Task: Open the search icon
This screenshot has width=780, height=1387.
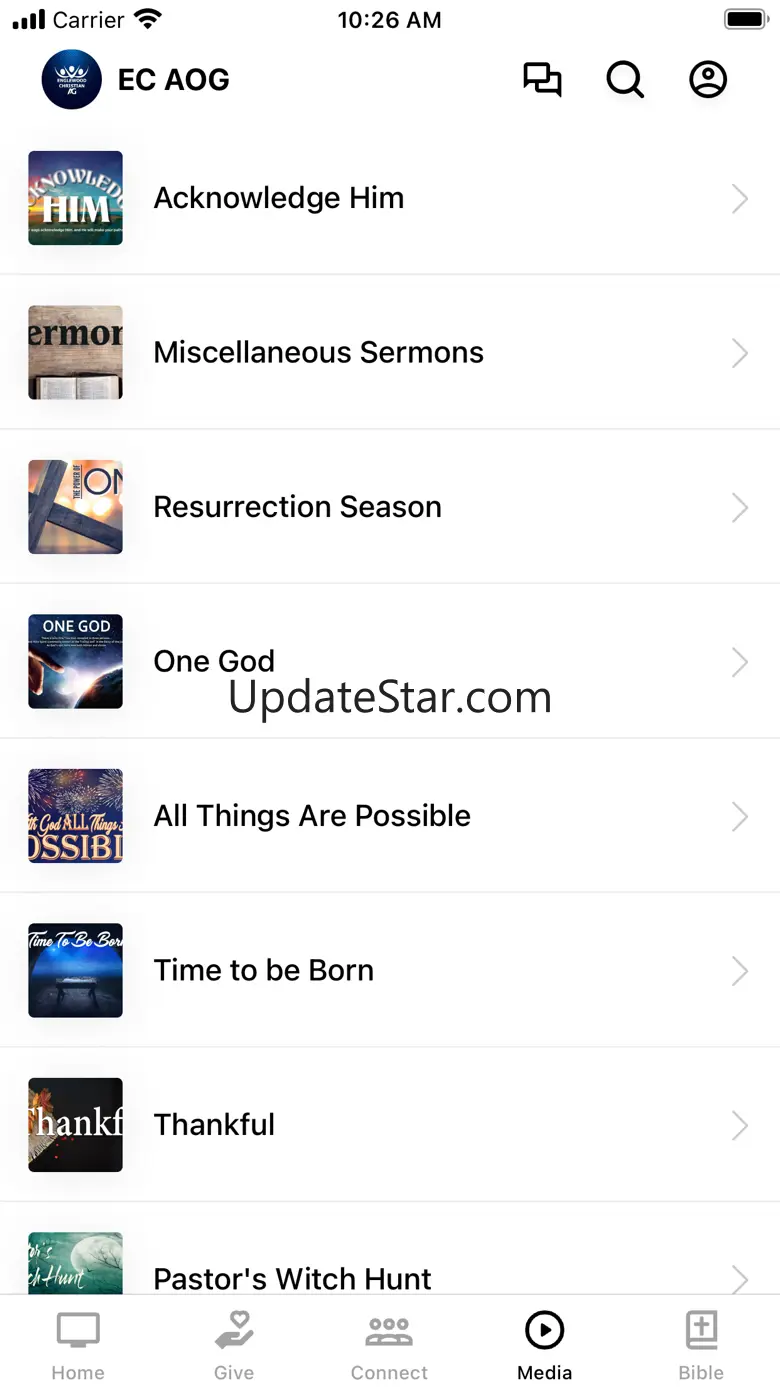Action: (x=625, y=80)
